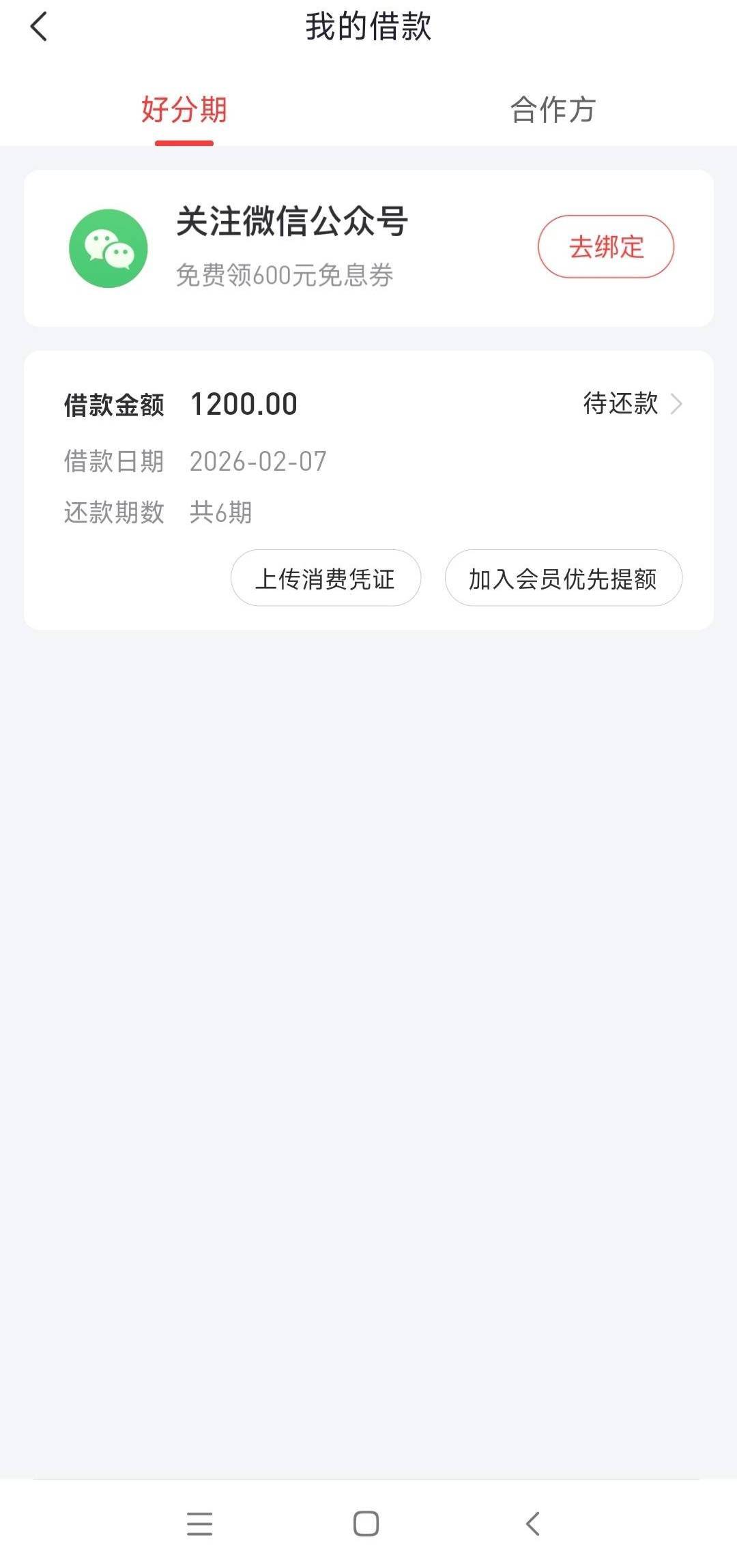Viewport: 737px width, 1568px height.
Task: Go back using the top-left arrow
Action: click(x=39, y=27)
